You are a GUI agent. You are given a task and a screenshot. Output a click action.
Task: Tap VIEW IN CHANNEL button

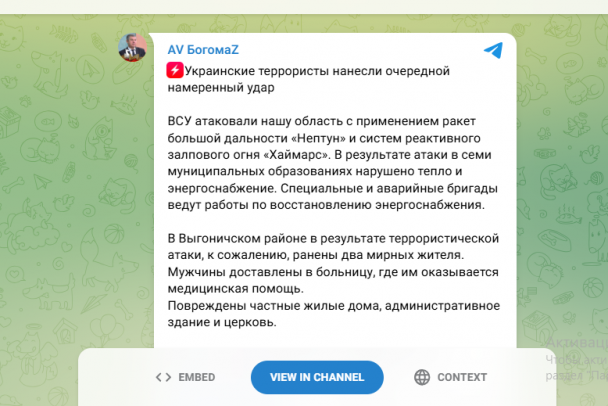(317, 377)
